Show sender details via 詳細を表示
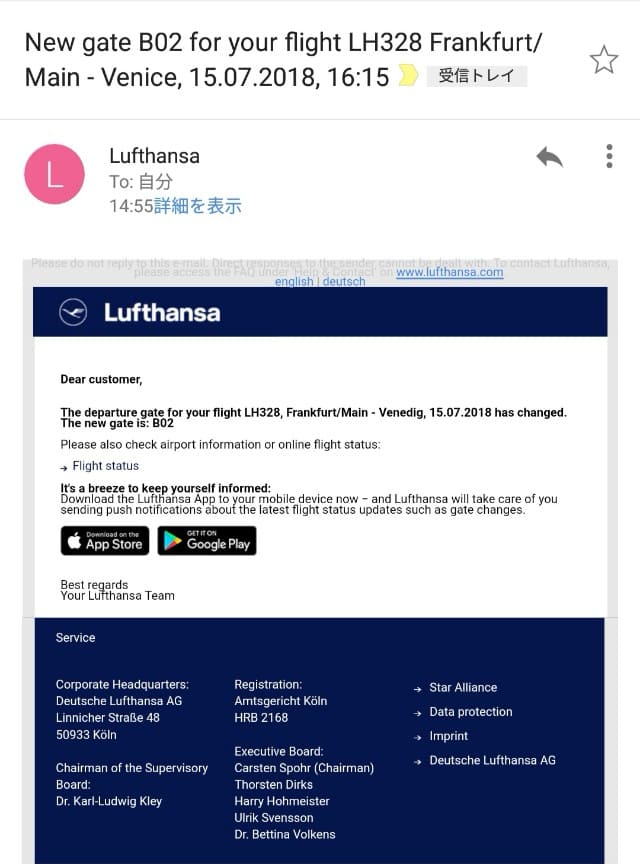This screenshot has width=640, height=864. [x=197, y=206]
